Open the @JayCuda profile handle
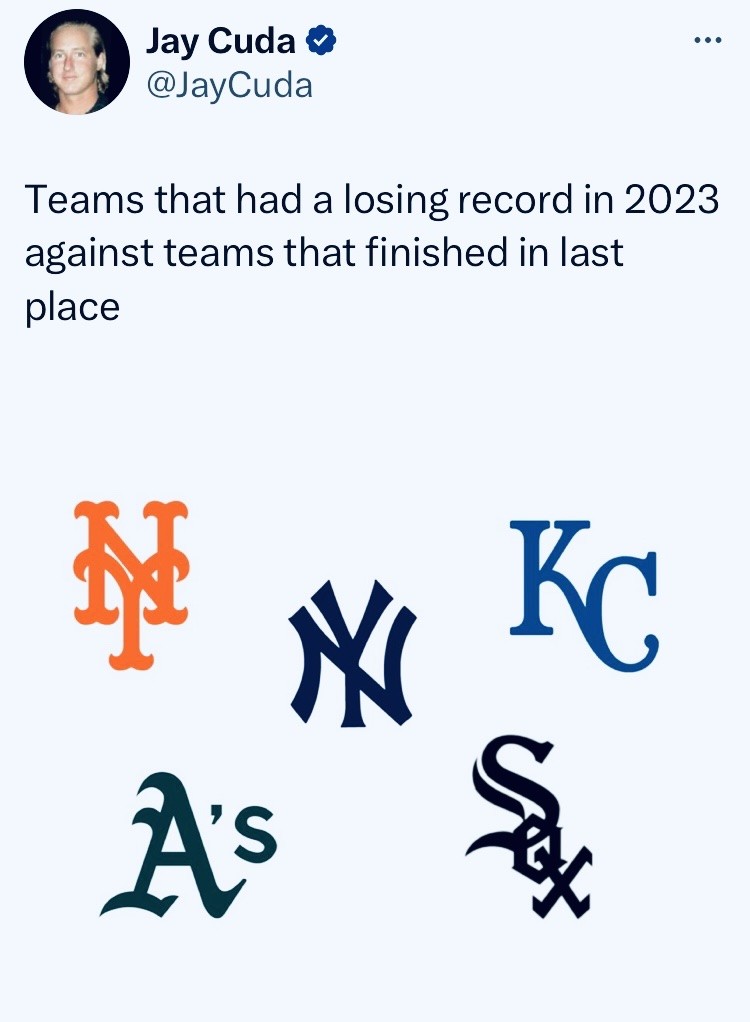This screenshot has width=750, height=1022. pos(229,86)
